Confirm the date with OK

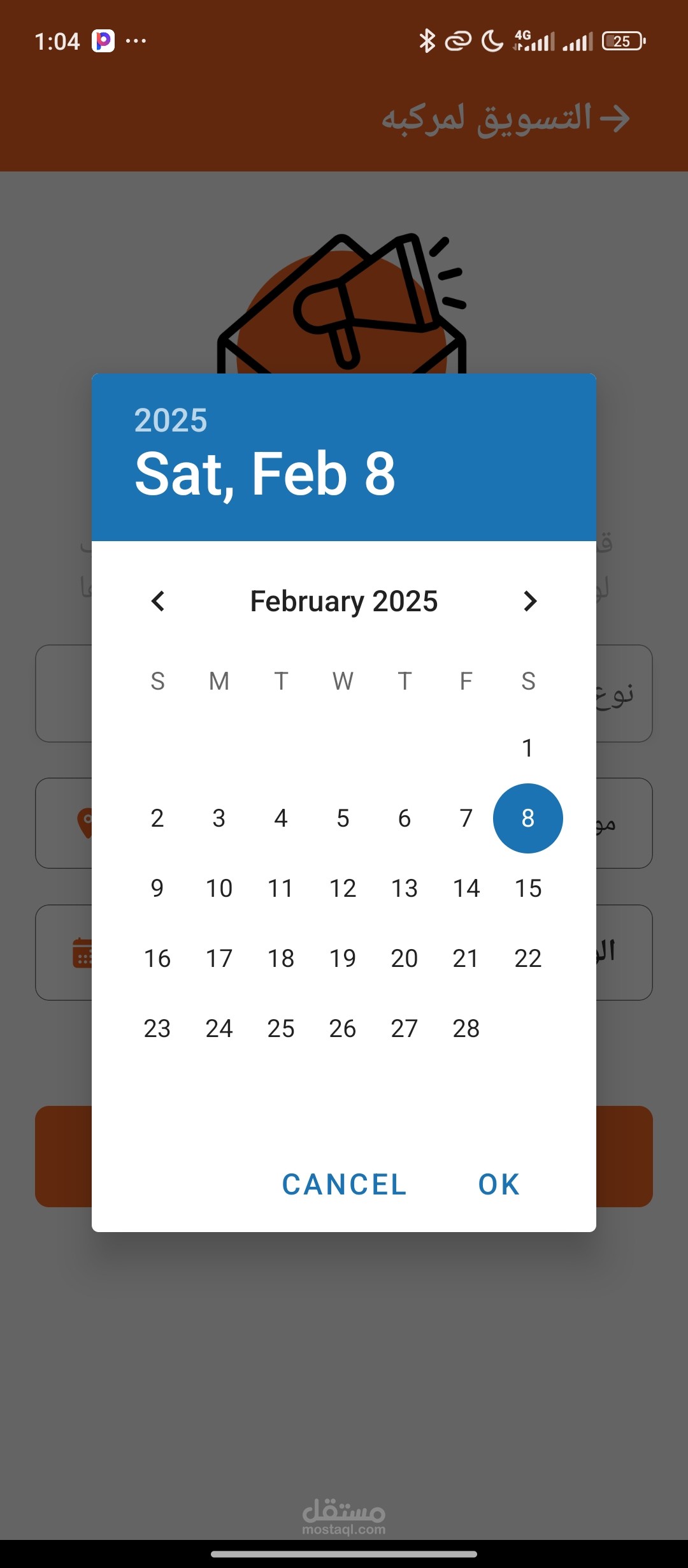click(x=499, y=1184)
